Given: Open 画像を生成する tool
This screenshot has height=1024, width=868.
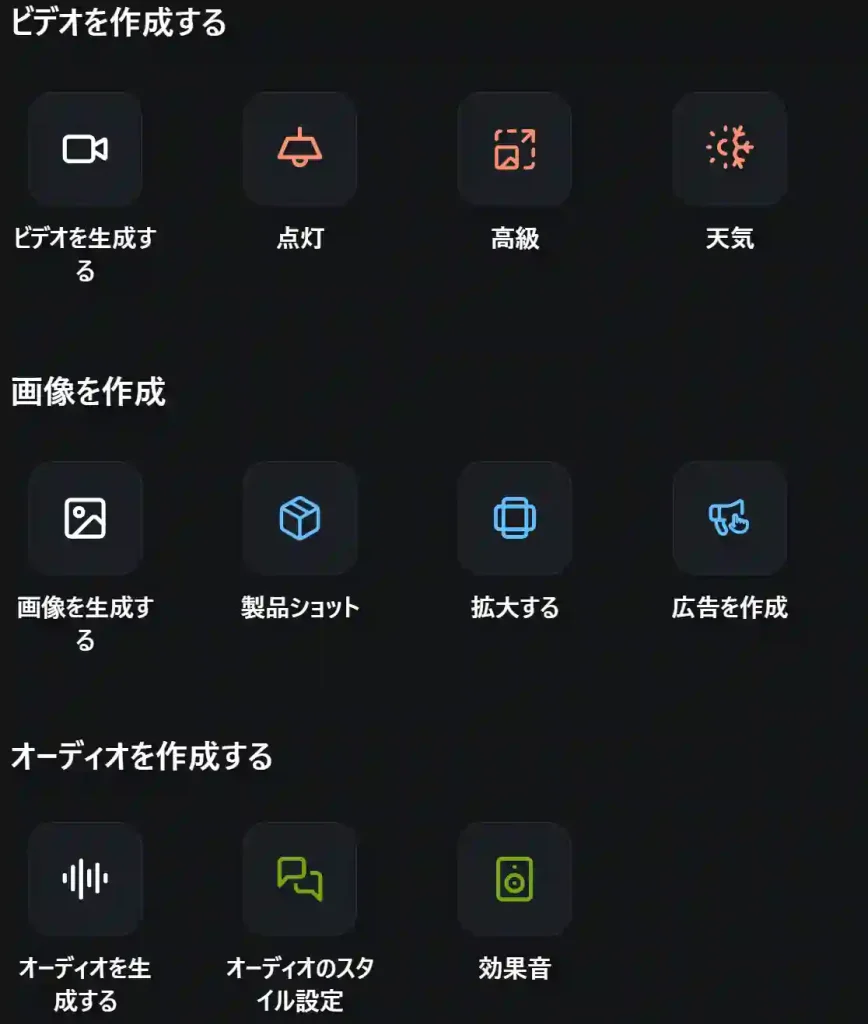Looking at the screenshot, I should coord(85,518).
